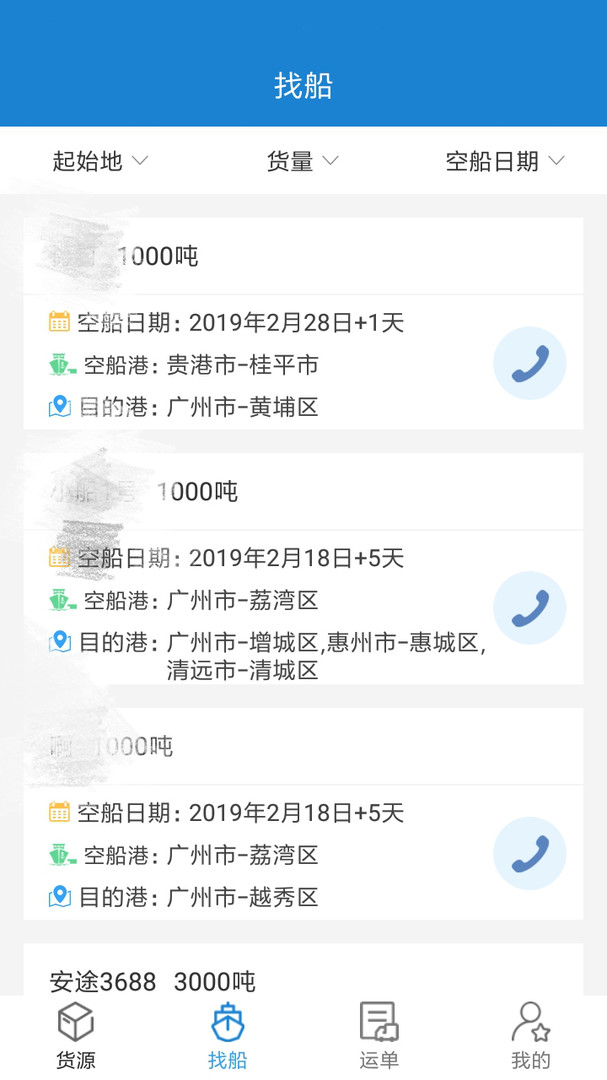Open the 货量 filter dropdown
Screen dimensions: 607x1080
tap(302, 161)
